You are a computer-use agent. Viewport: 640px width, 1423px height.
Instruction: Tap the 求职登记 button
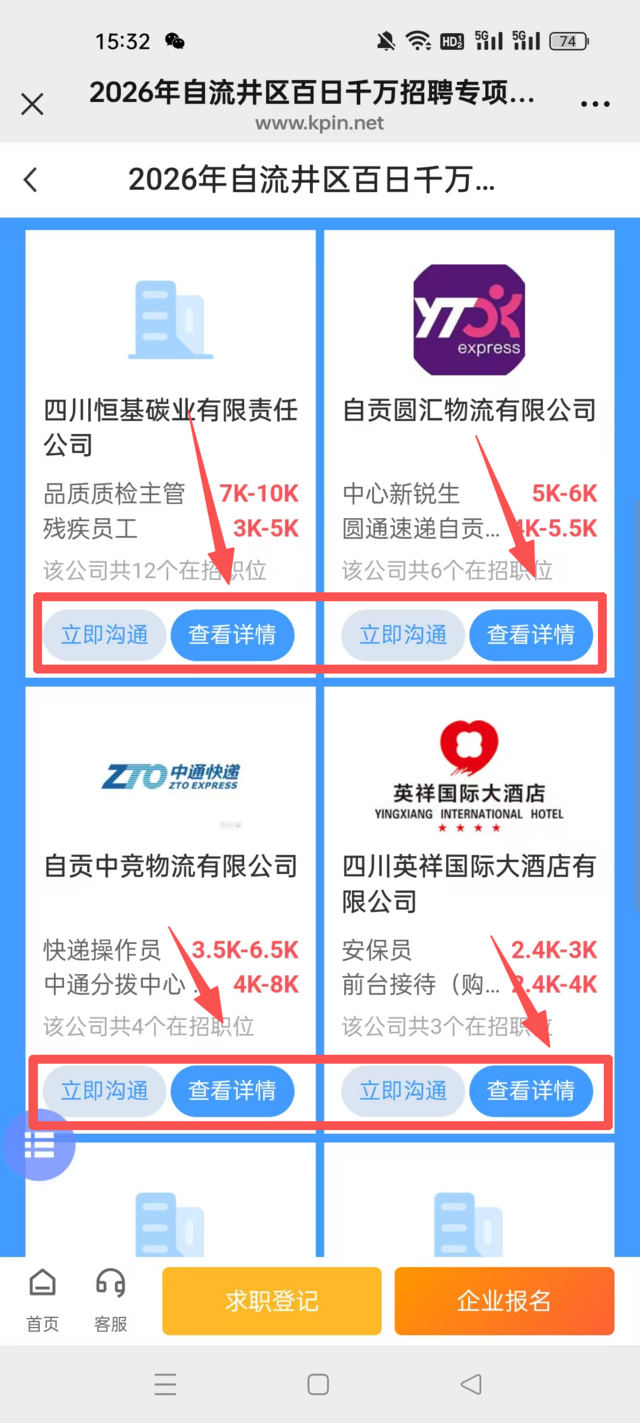tap(272, 1301)
